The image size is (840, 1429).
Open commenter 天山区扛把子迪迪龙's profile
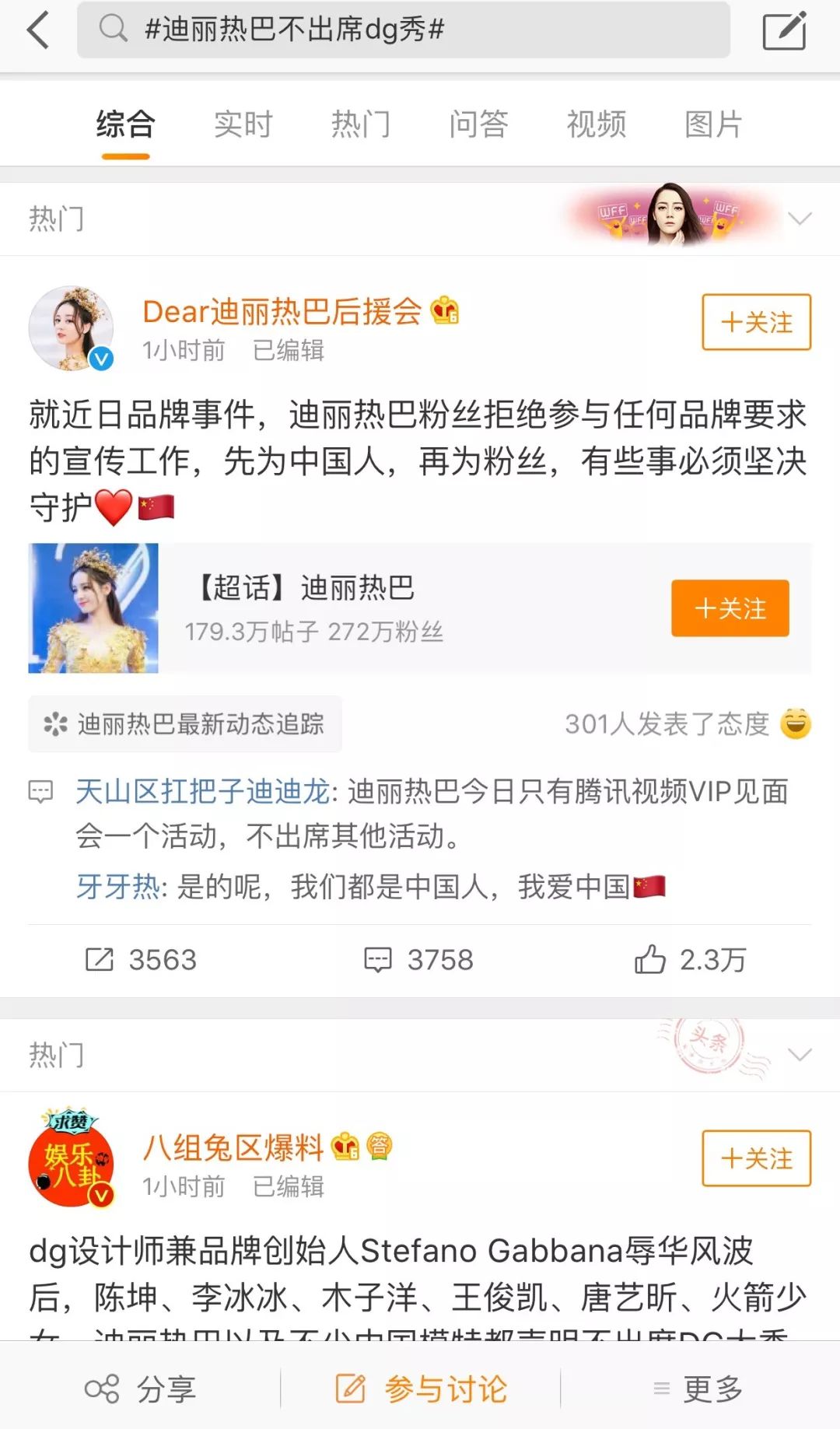coord(202,792)
